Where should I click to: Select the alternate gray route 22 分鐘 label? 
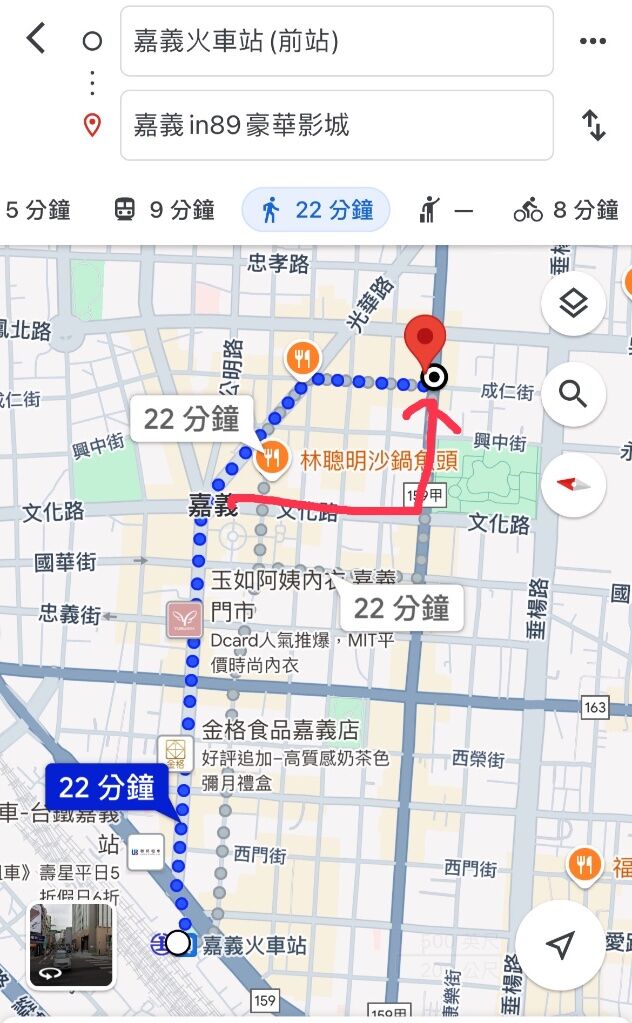(x=402, y=609)
